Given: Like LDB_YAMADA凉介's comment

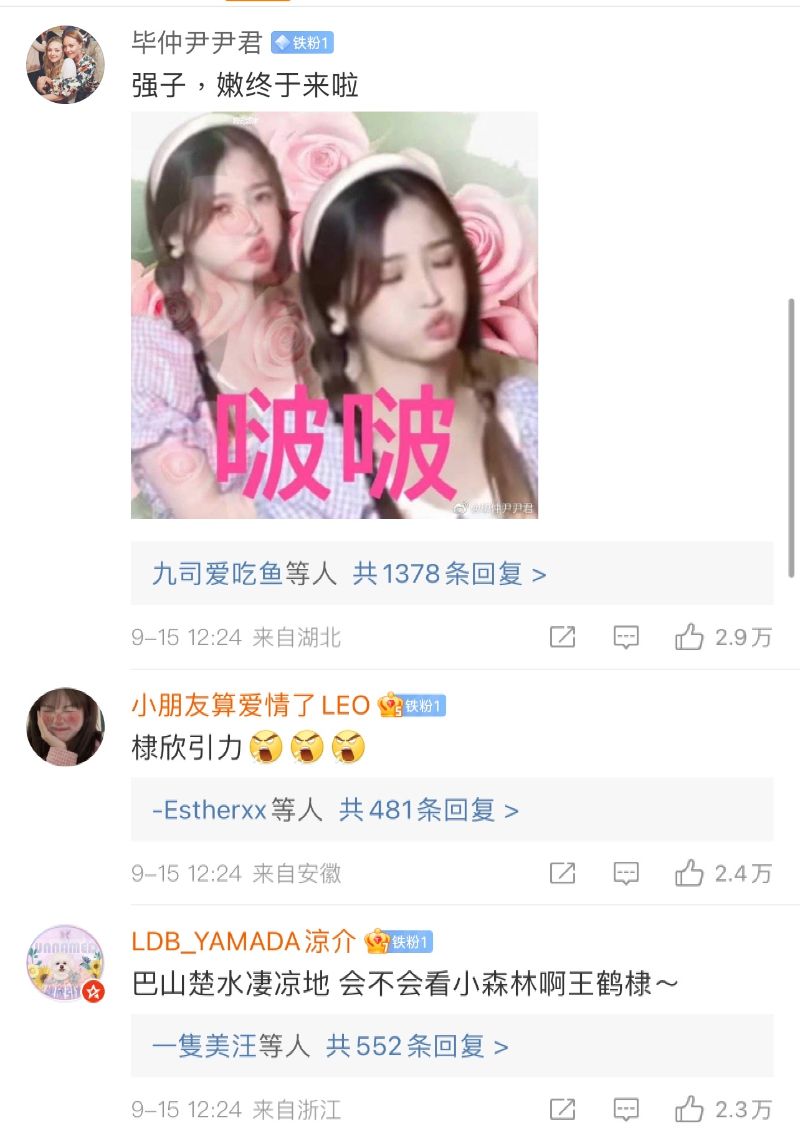Looking at the screenshot, I should tap(690, 1109).
